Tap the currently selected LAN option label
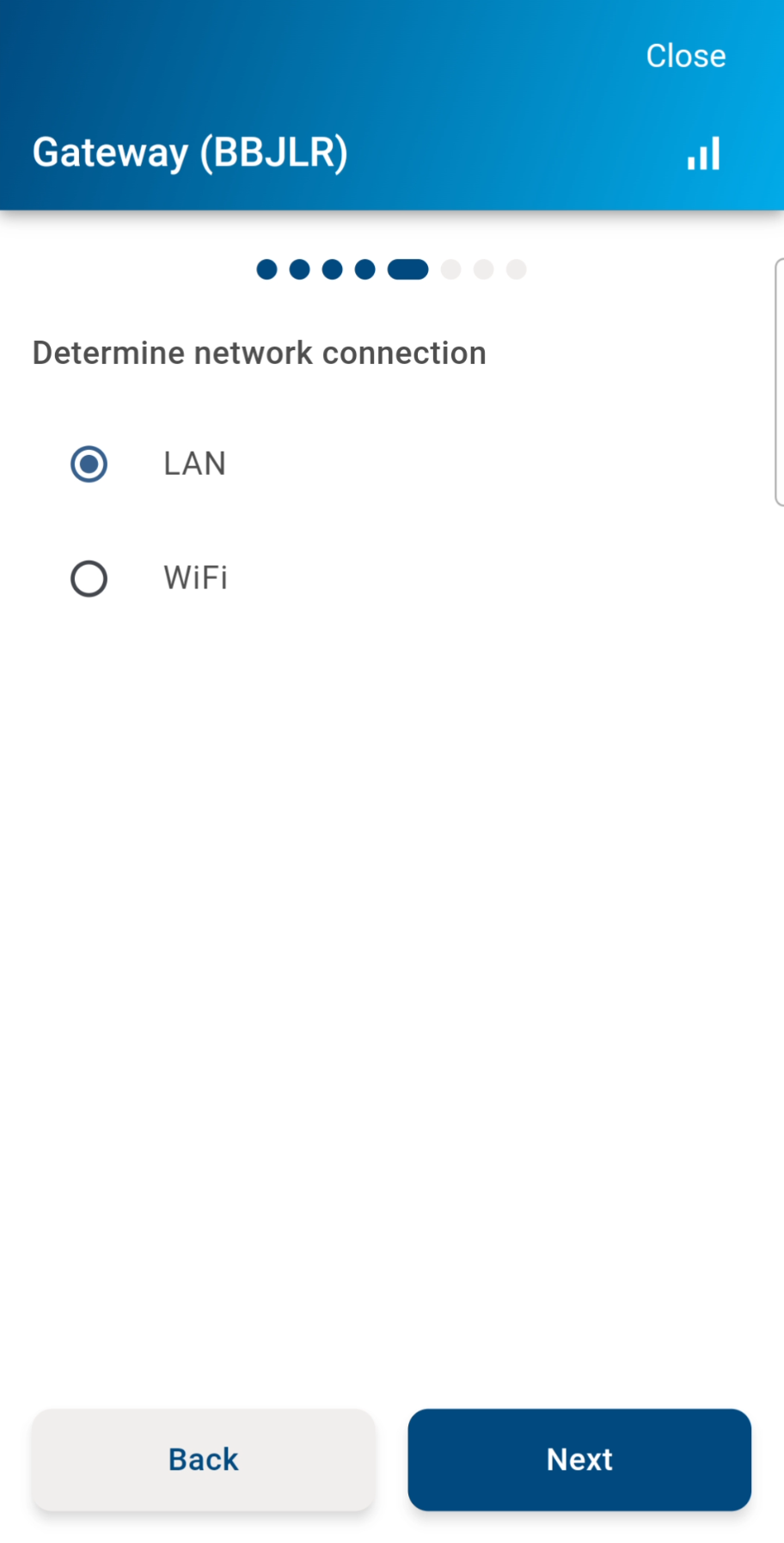Screen dimensions: 784x1543 point(194,464)
